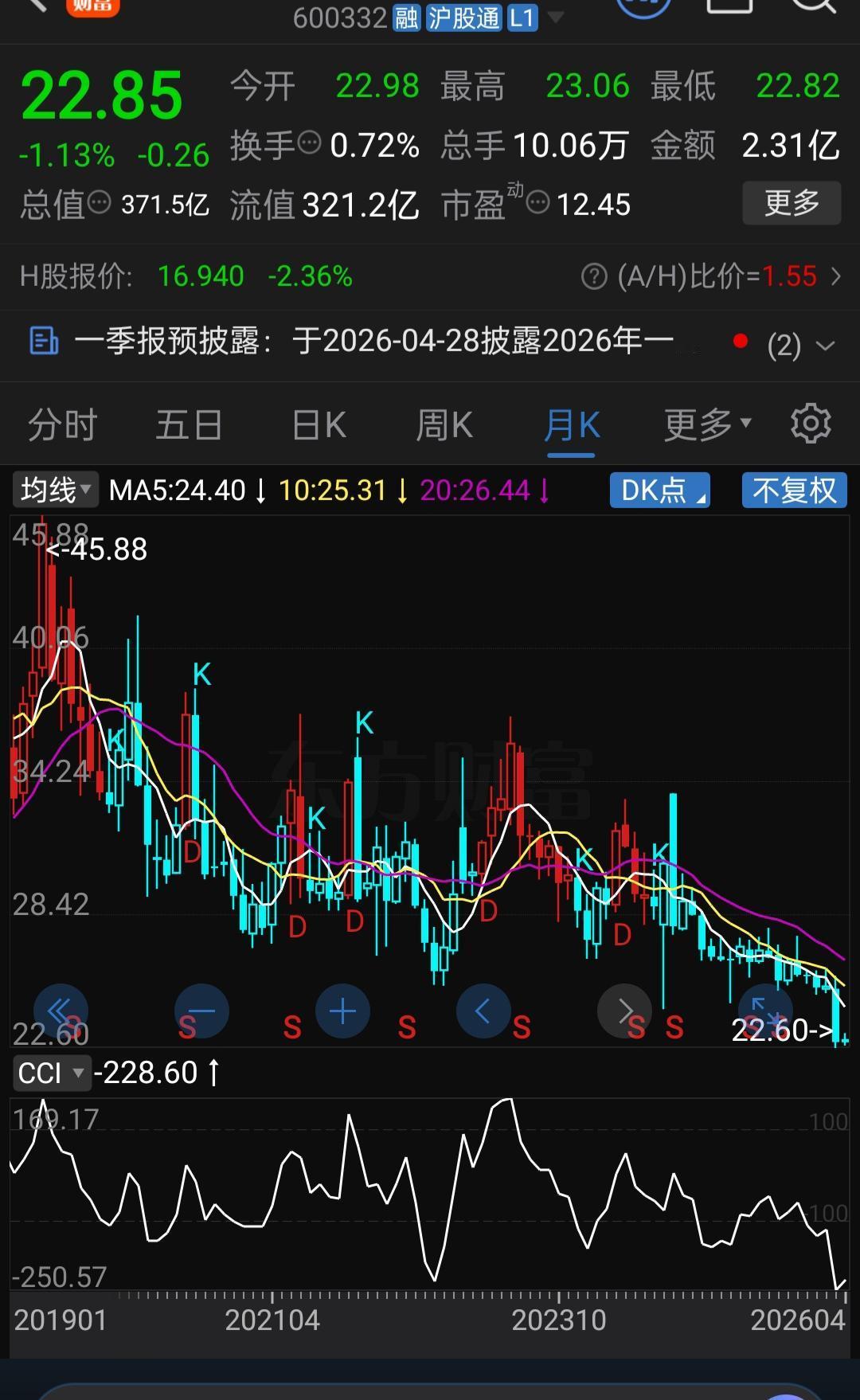Screen dimensions: 860x1400
Task: Click the announcement document icon
Action: click(42, 339)
